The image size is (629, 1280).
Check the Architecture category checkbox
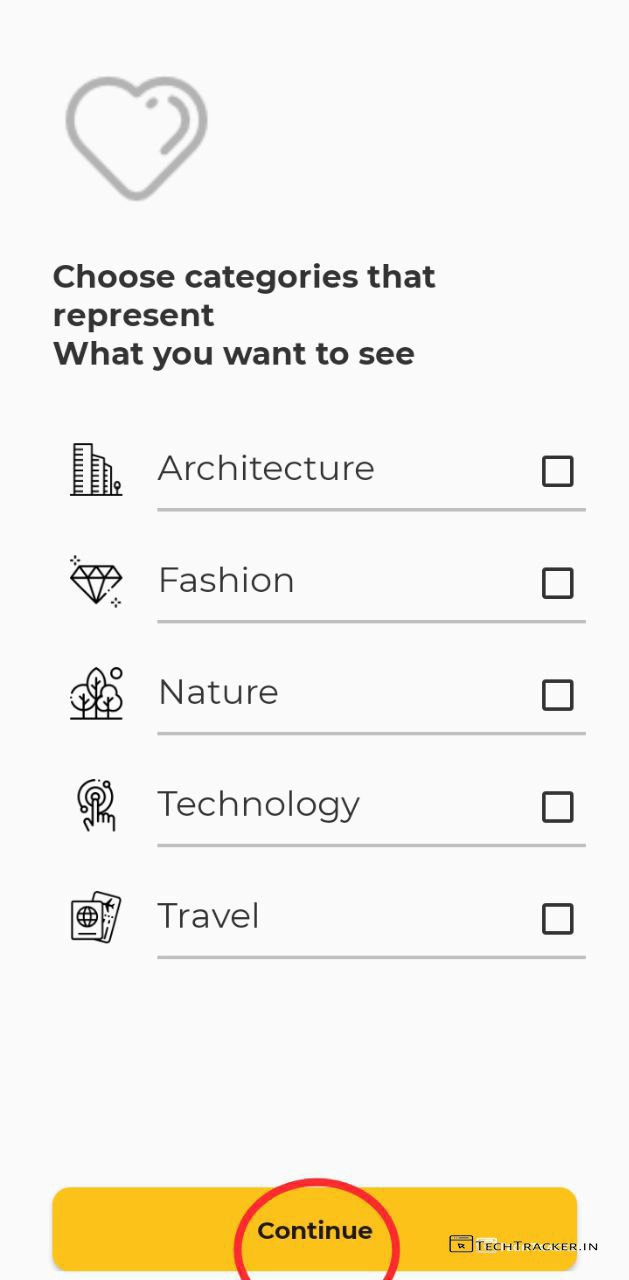click(557, 471)
